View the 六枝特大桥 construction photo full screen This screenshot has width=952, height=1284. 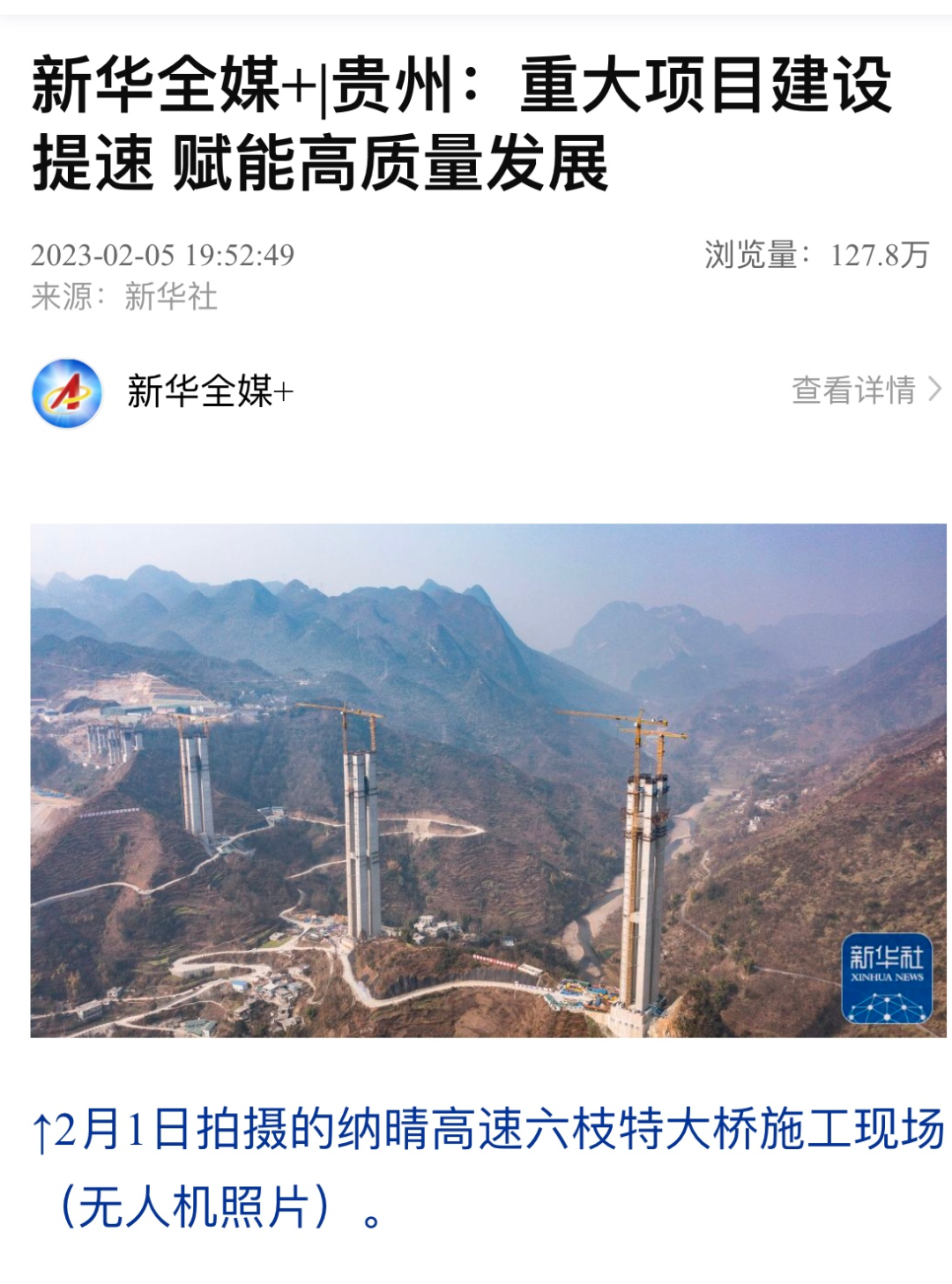488,780
